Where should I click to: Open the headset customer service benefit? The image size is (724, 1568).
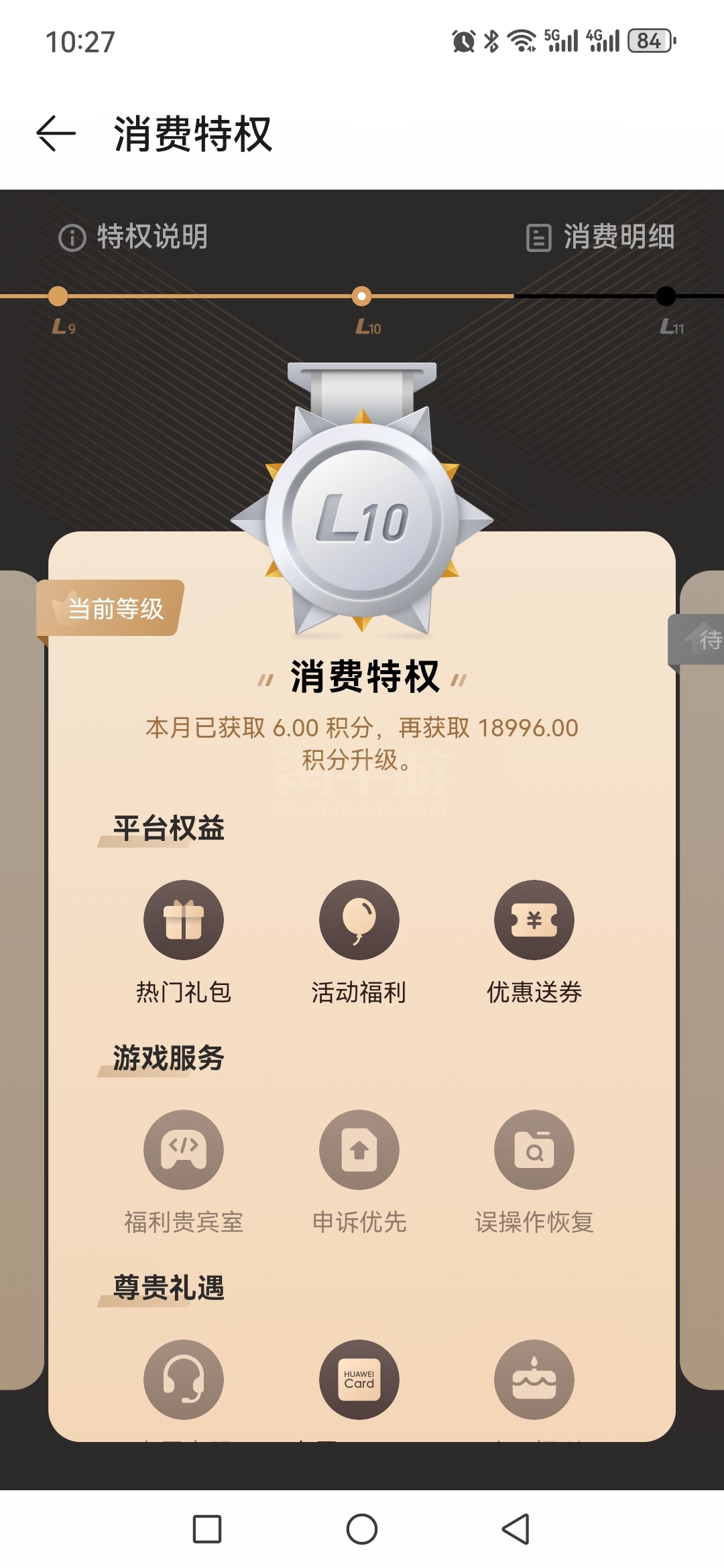pos(184,1379)
